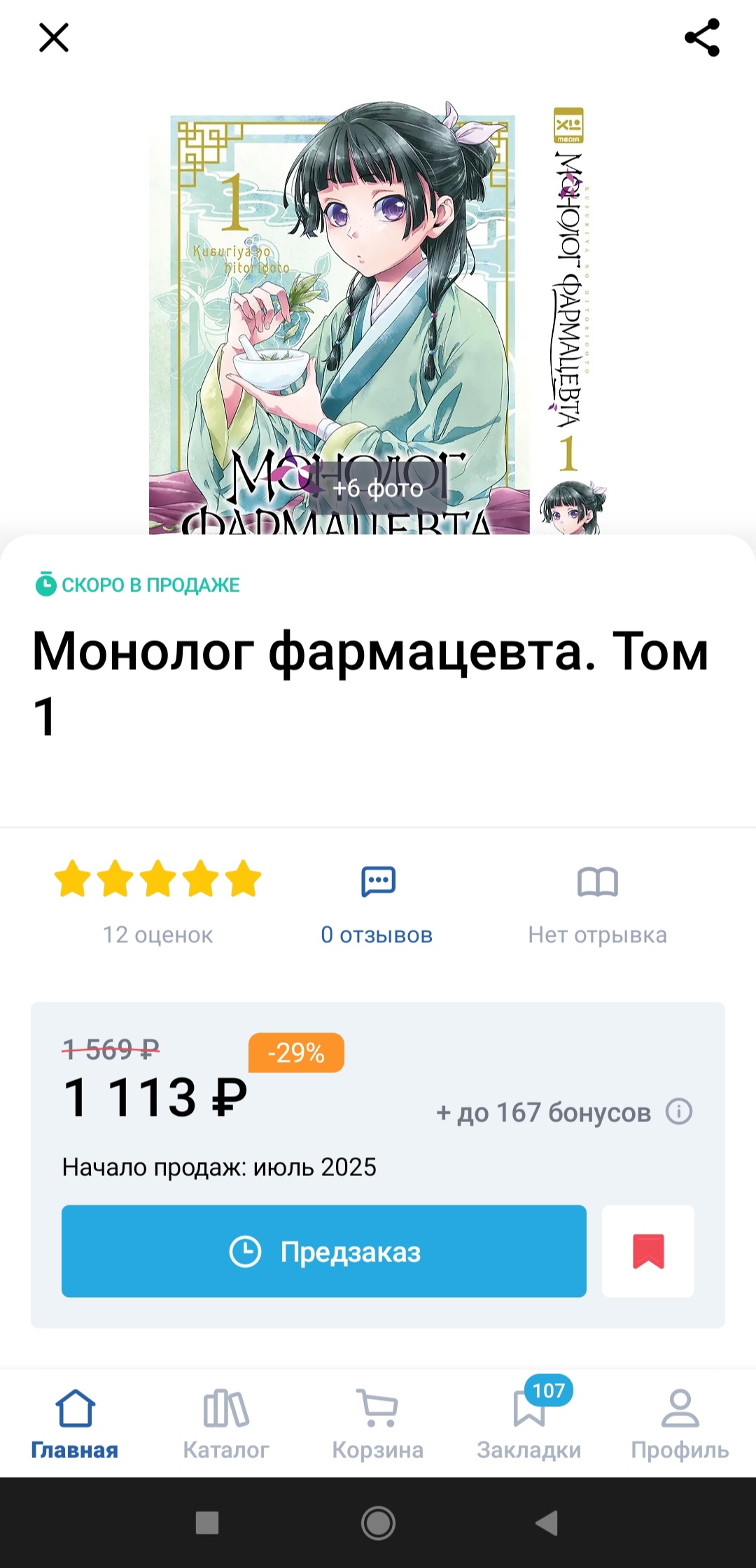Tap the system back button

point(547,1522)
